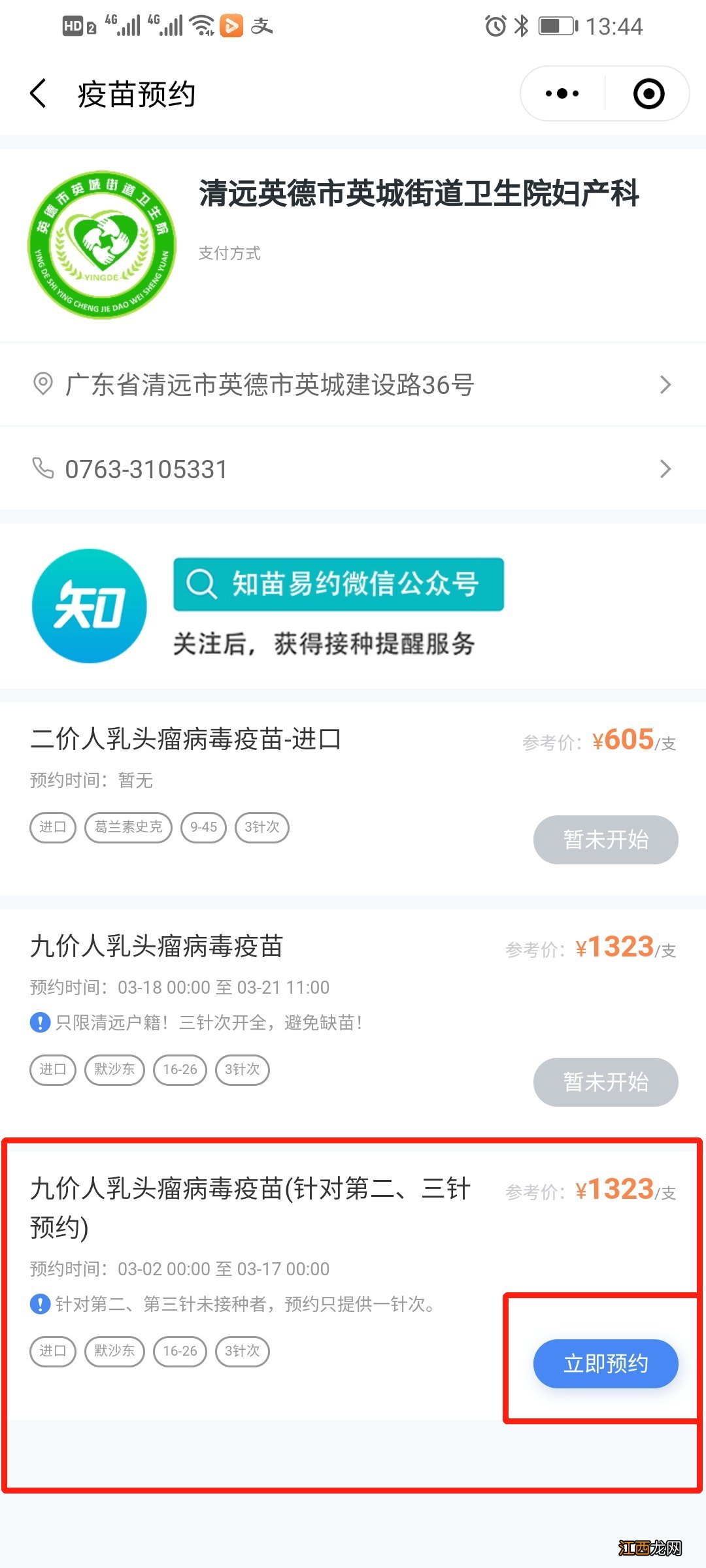Image resolution: width=706 pixels, height=1568 pixels.
Task: Tap 立即预约 for second and third dose booking
Action: pos(605,1364)
